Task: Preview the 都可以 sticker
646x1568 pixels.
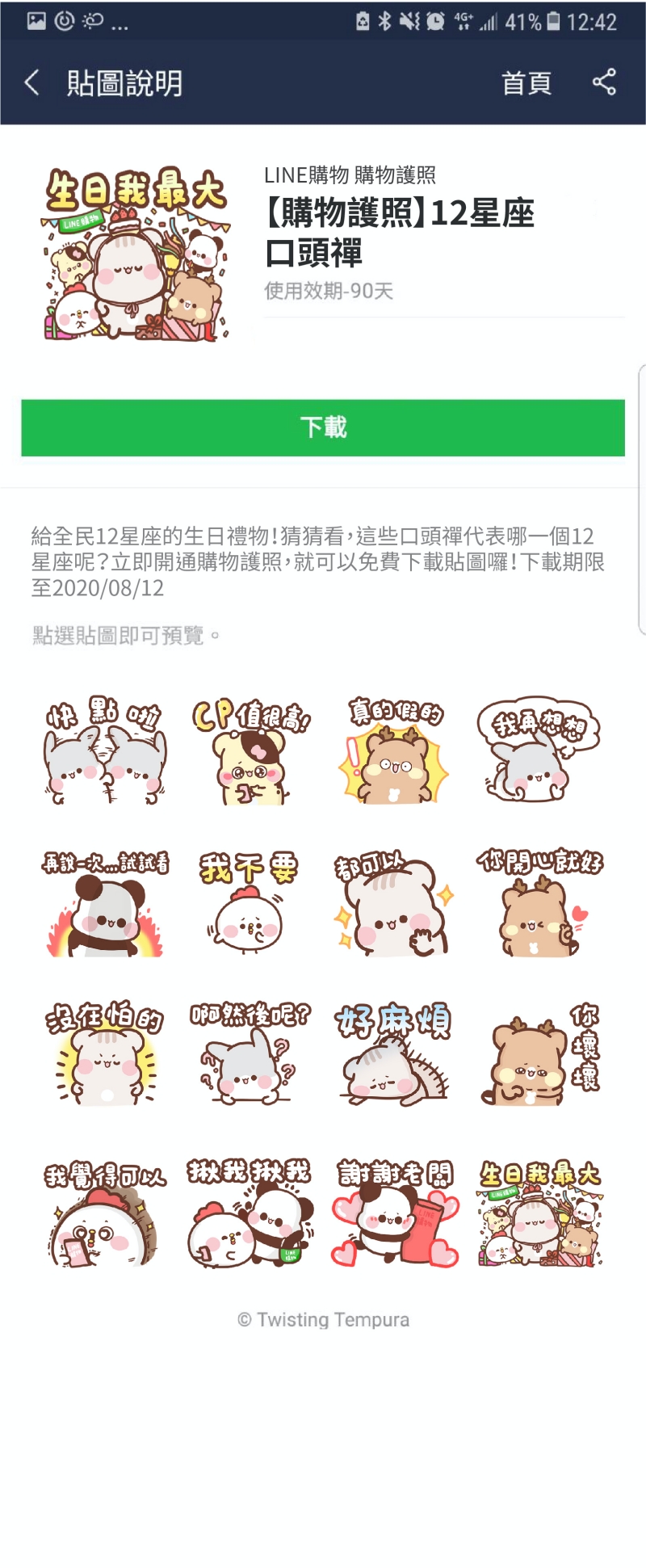Action: 395,903
